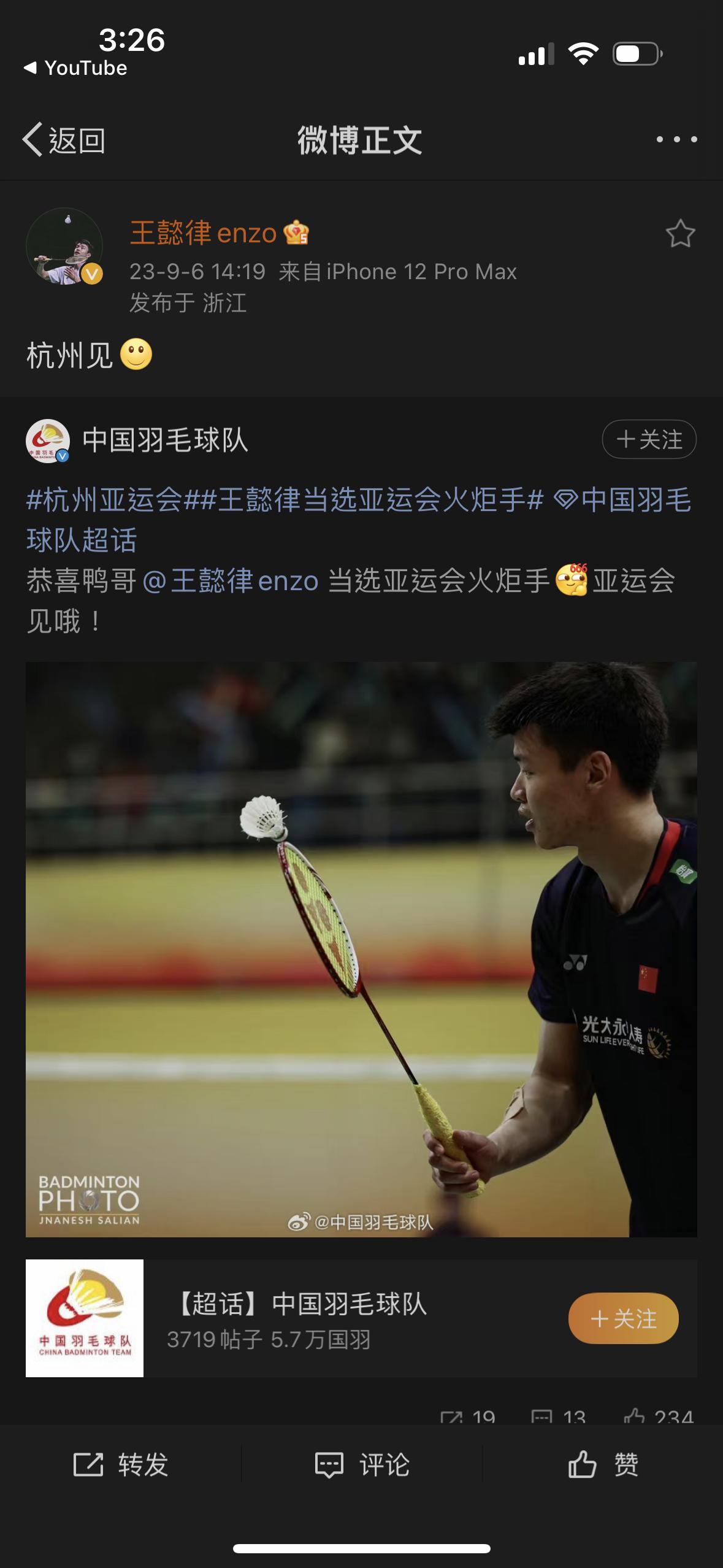View the badminton player photo
The height and width of the screenshot is (1568, 723).
pyautogui.click(x=361, y=949)
